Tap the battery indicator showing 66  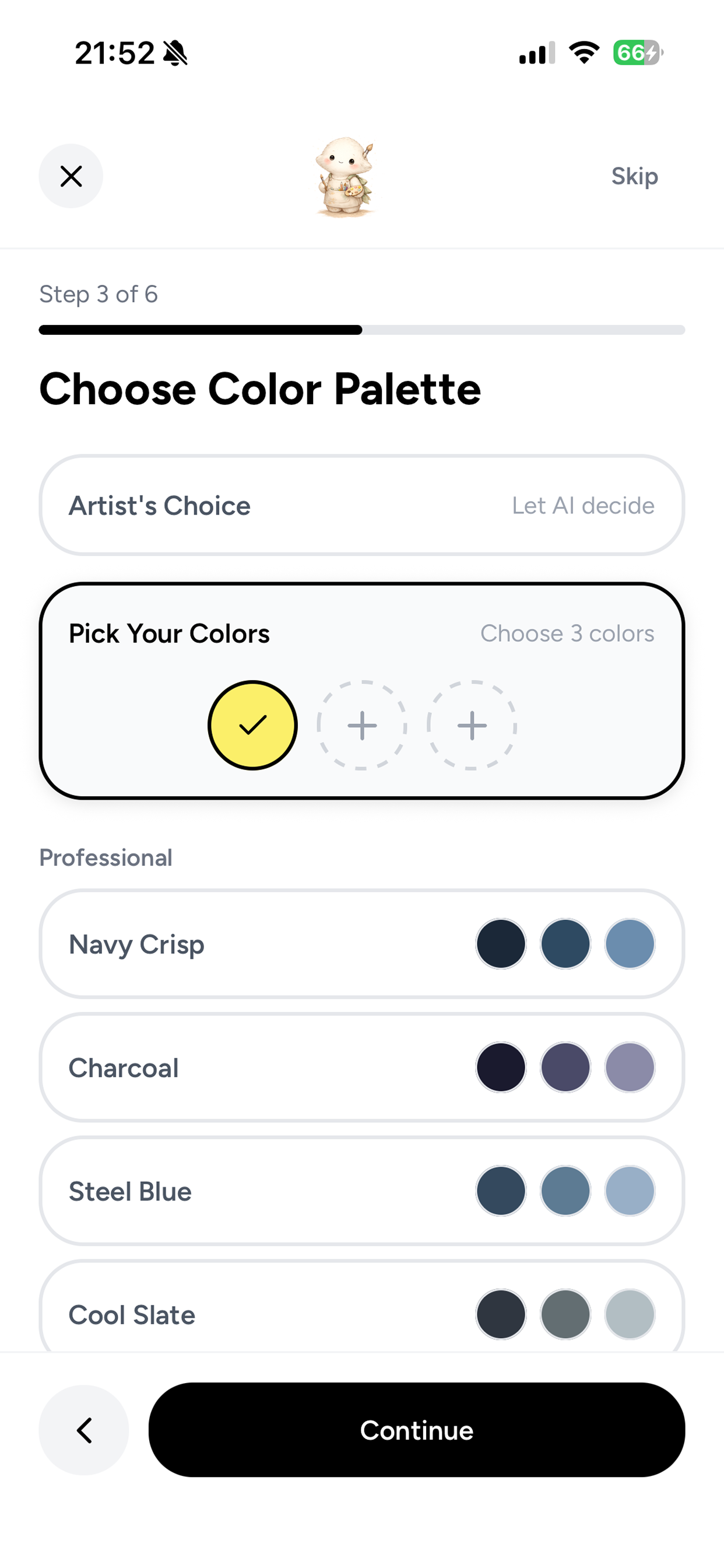tap(635, 52)
